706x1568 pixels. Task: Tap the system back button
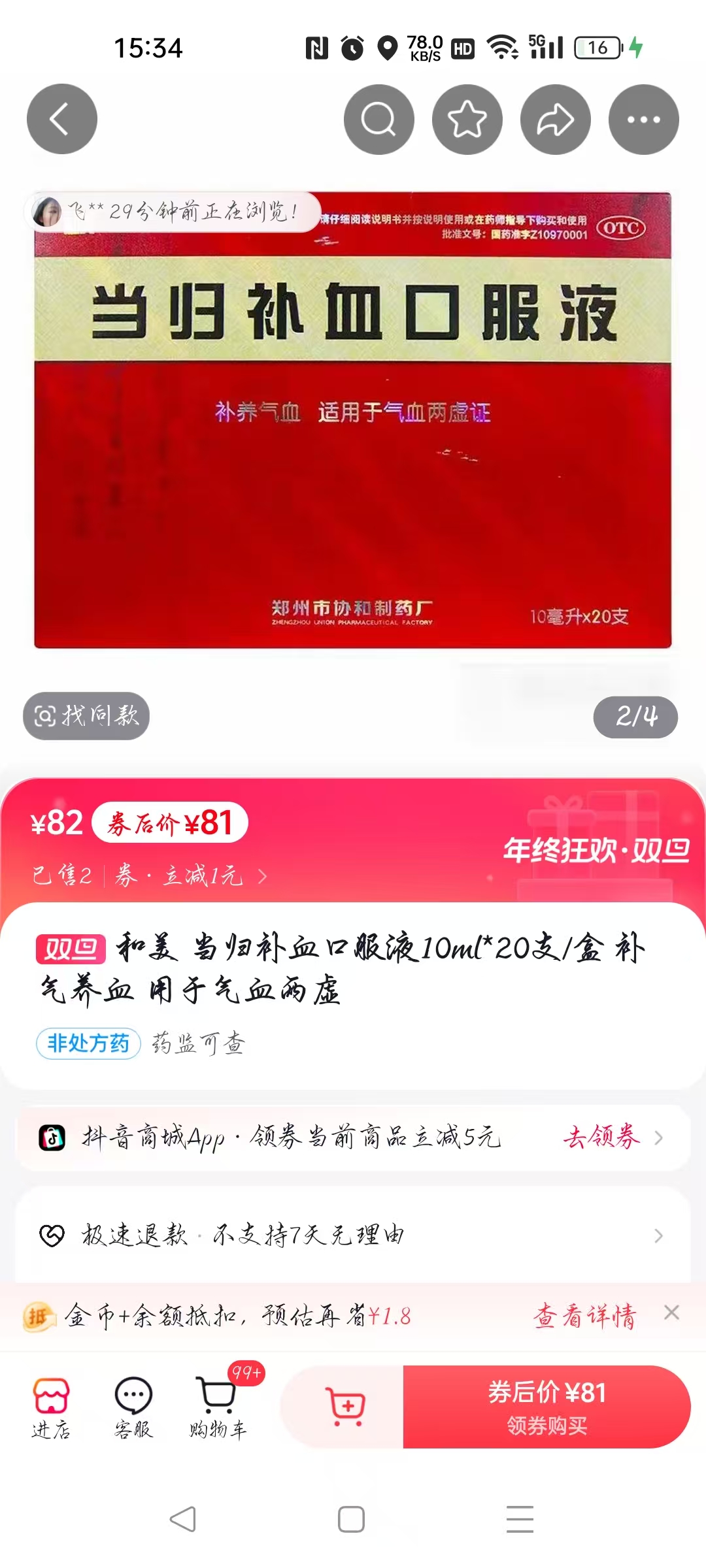[182, 1519]
